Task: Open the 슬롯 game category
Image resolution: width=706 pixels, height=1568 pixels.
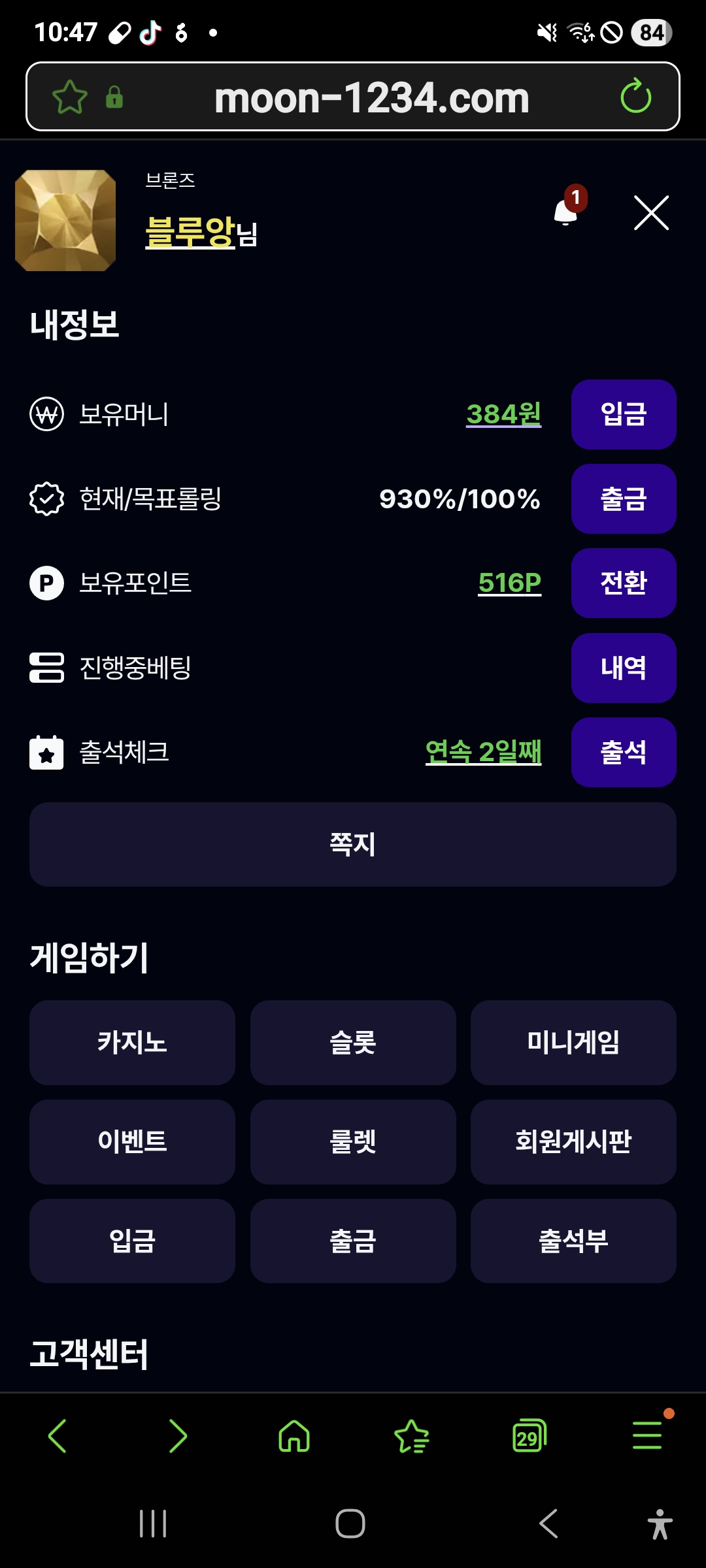Action: 353,1042
